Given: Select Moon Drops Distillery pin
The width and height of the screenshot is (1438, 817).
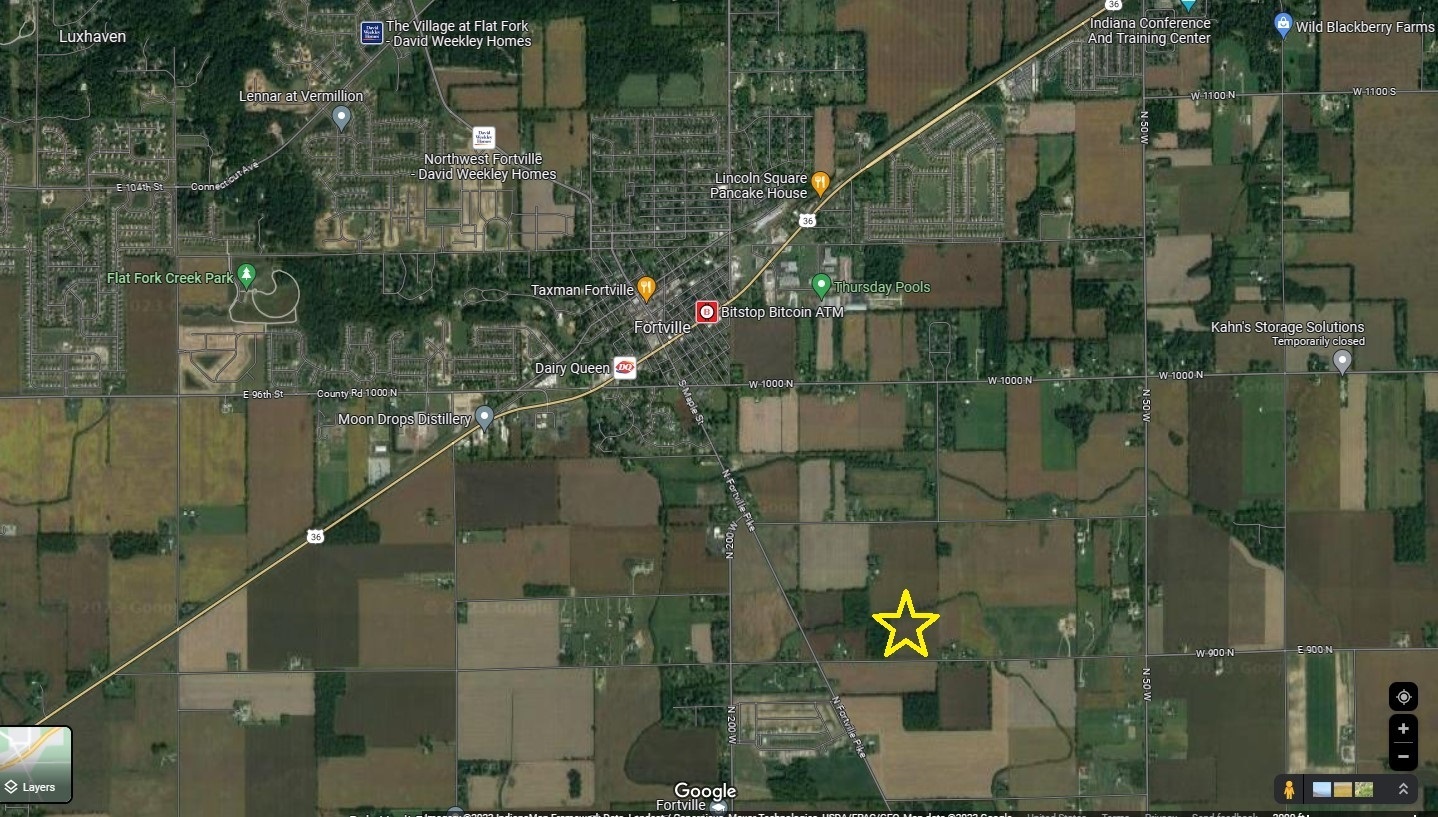Looking at the screenshot, I should [485, 416].
